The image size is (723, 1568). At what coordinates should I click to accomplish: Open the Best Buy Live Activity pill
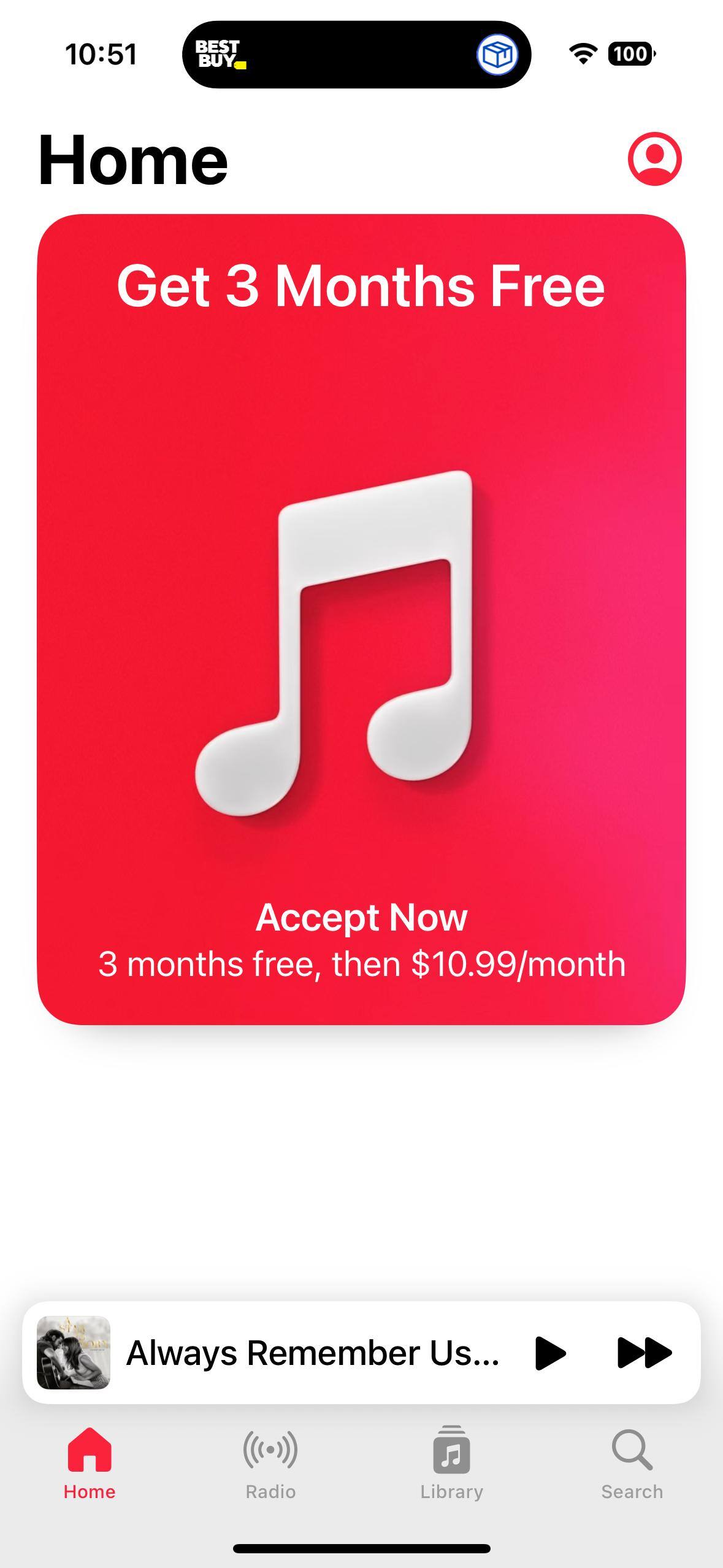(356, 55)
